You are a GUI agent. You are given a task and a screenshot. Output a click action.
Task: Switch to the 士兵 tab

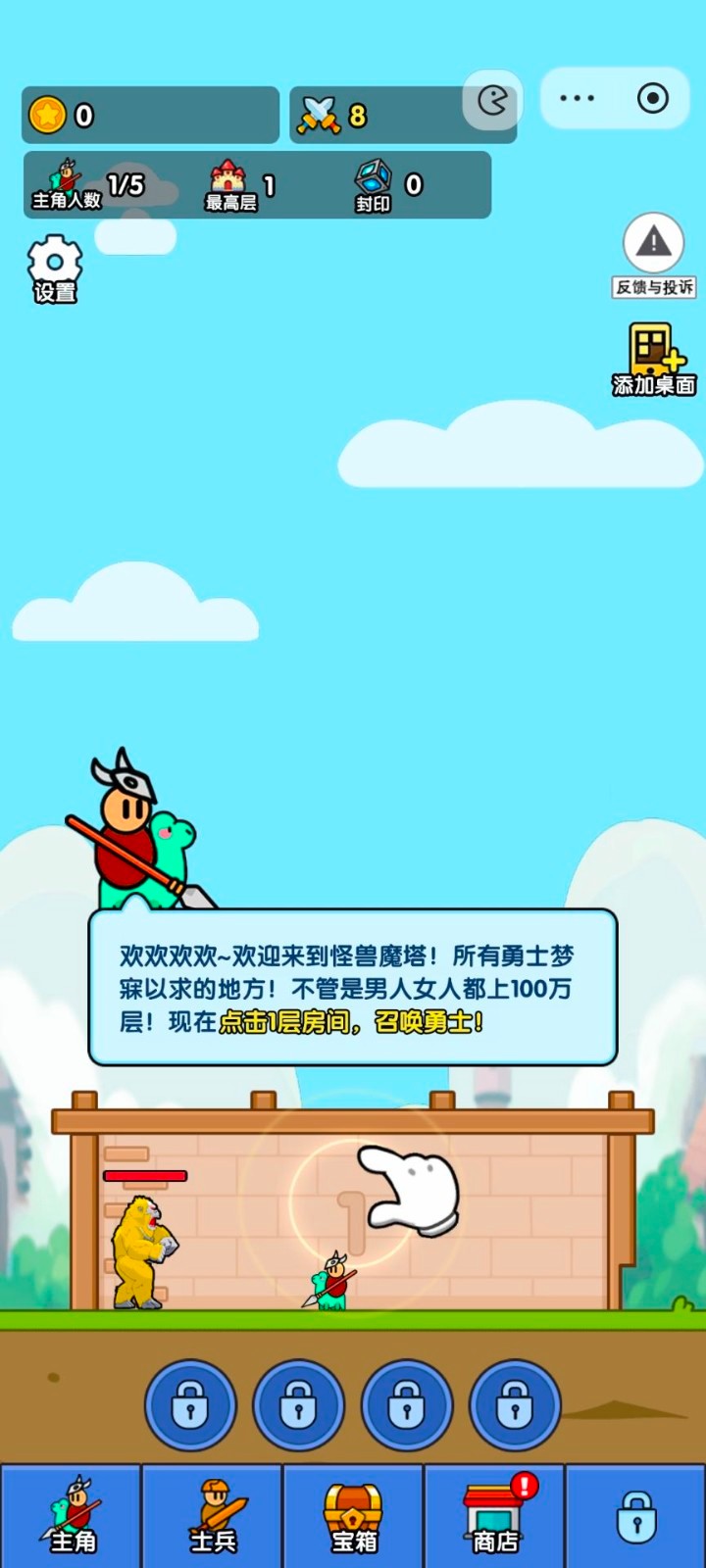(213, 1516)
